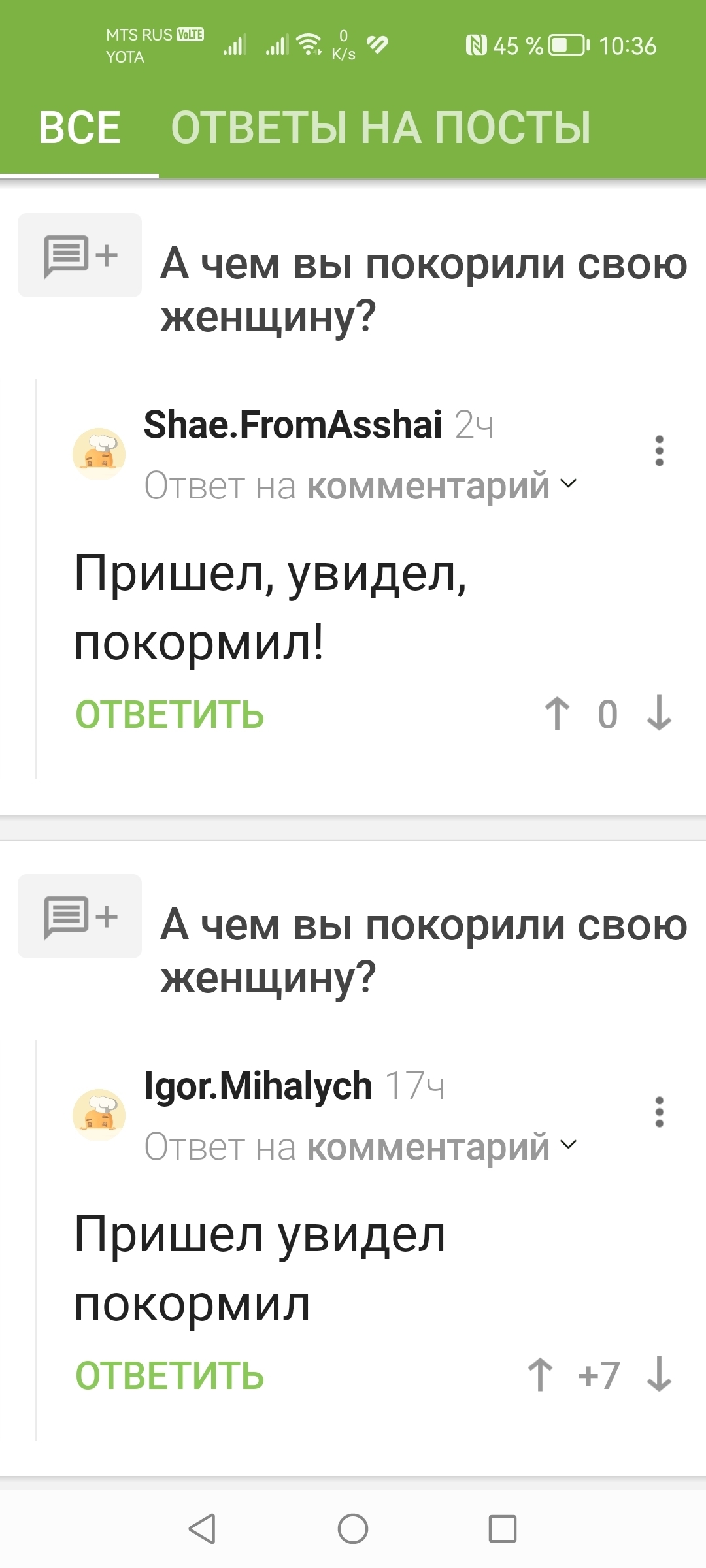The image size is (706, 1568).
Task: Downvote Shae.FromAsshai's comment
Action: click(659, 713)
